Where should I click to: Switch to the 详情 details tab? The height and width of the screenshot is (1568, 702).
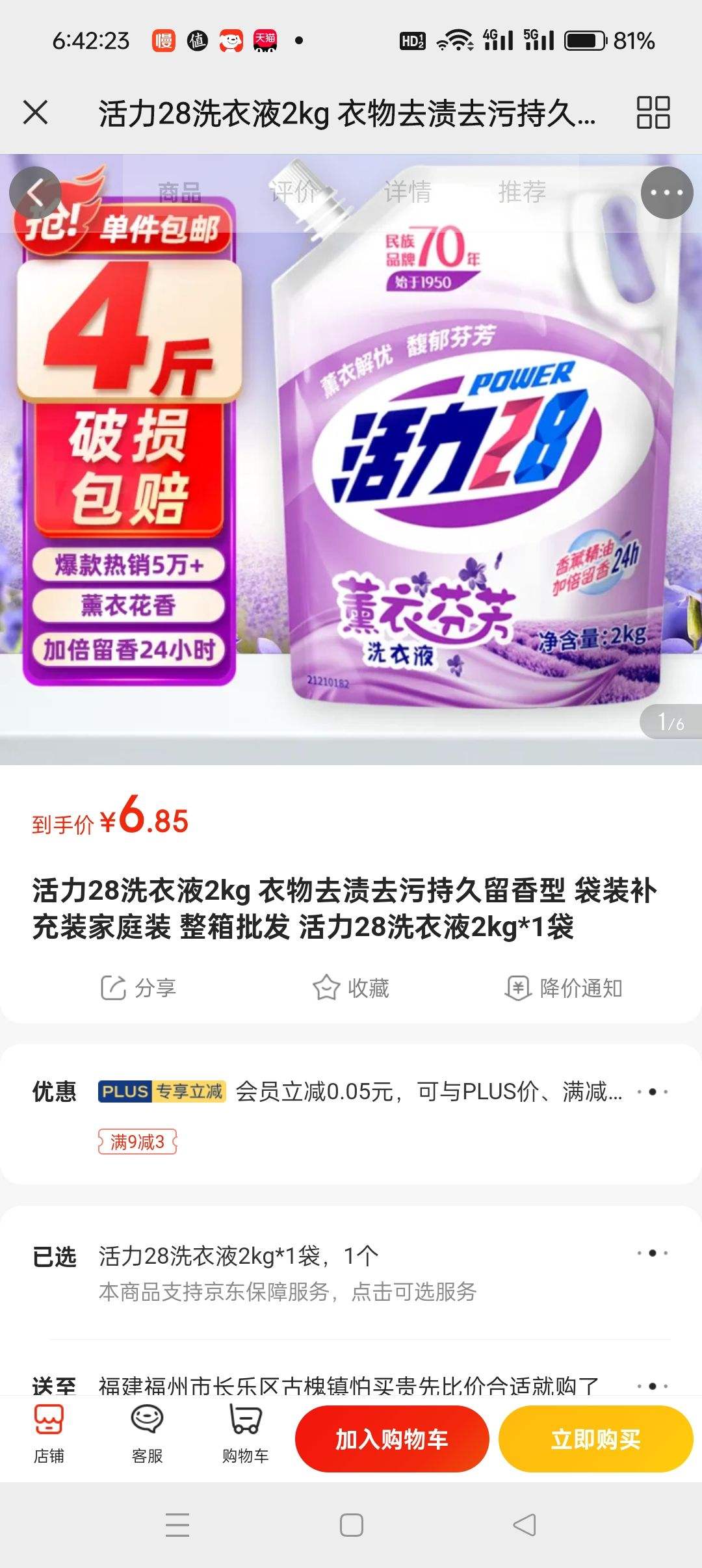point(409,192)
